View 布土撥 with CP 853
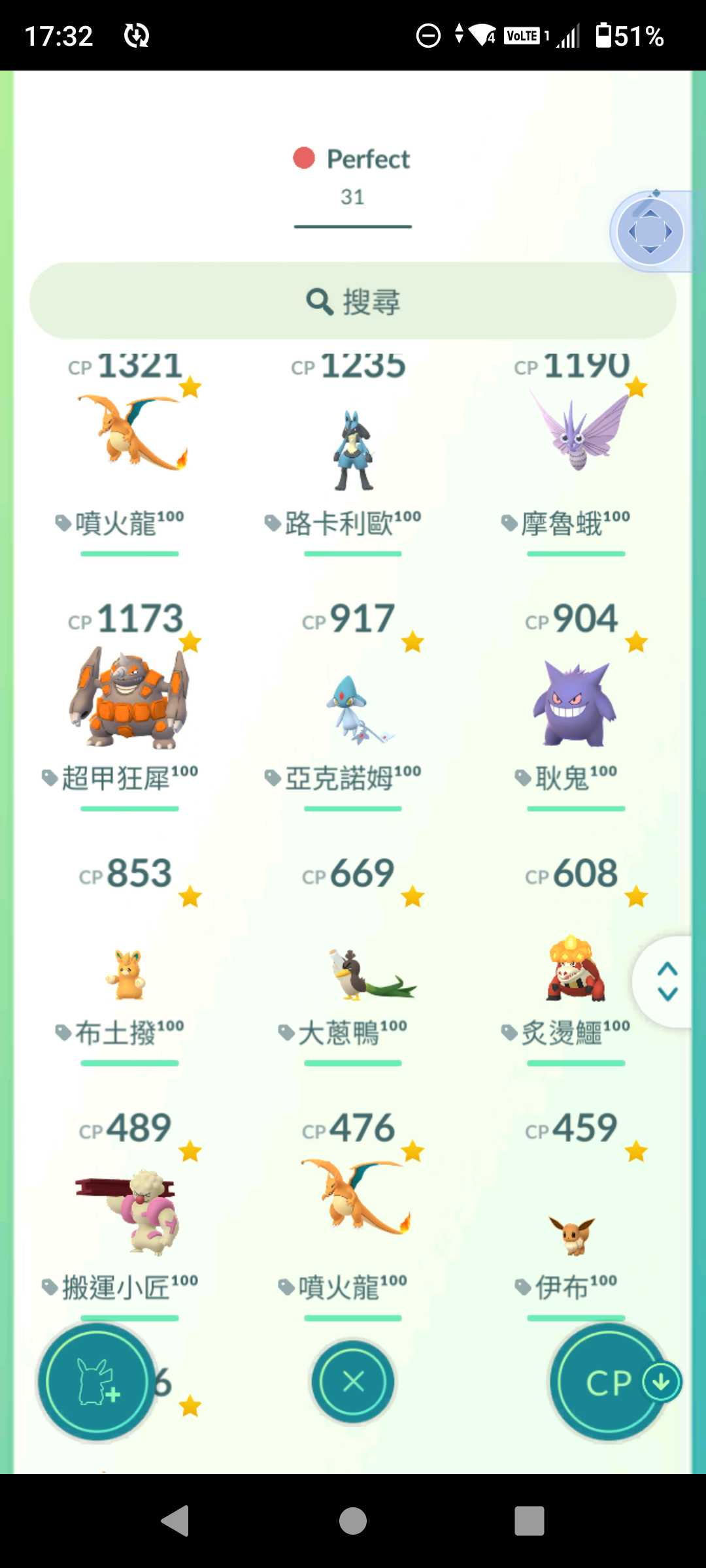The image size is (706, 1568). pyautogui.click(x=129, y=973)
